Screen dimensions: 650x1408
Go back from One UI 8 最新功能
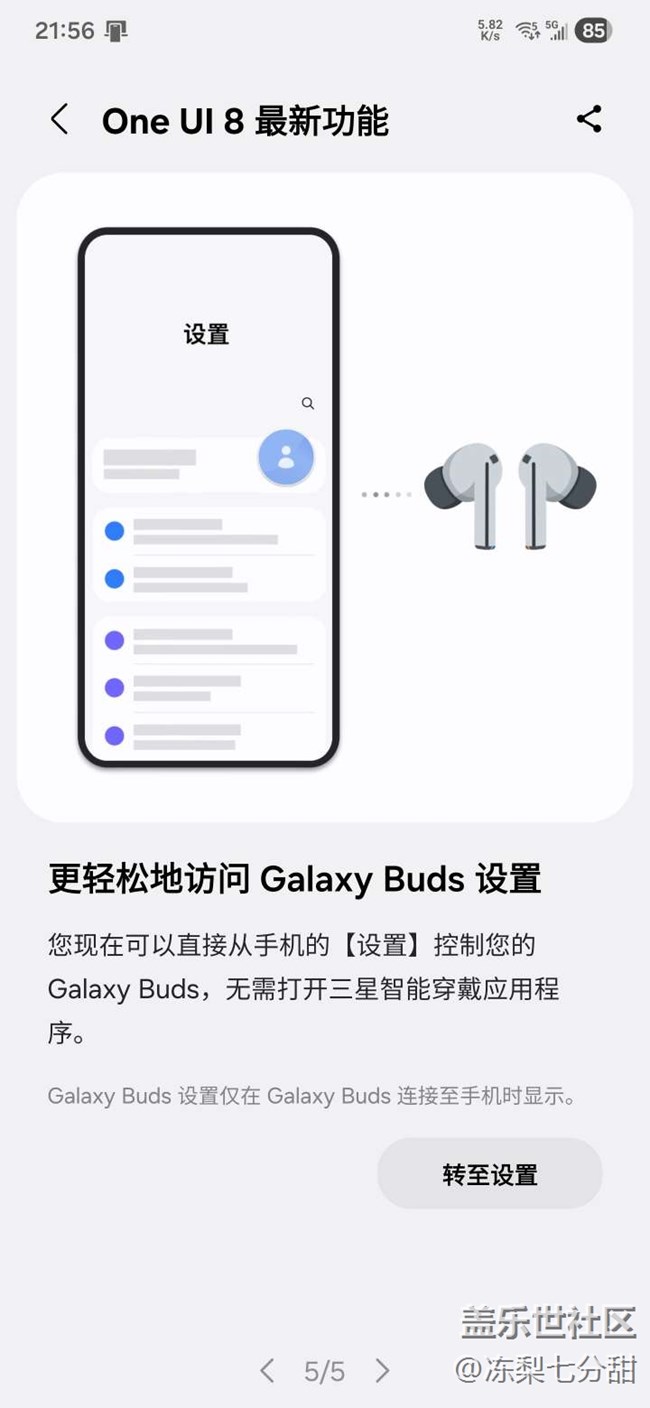click(60, 120)
